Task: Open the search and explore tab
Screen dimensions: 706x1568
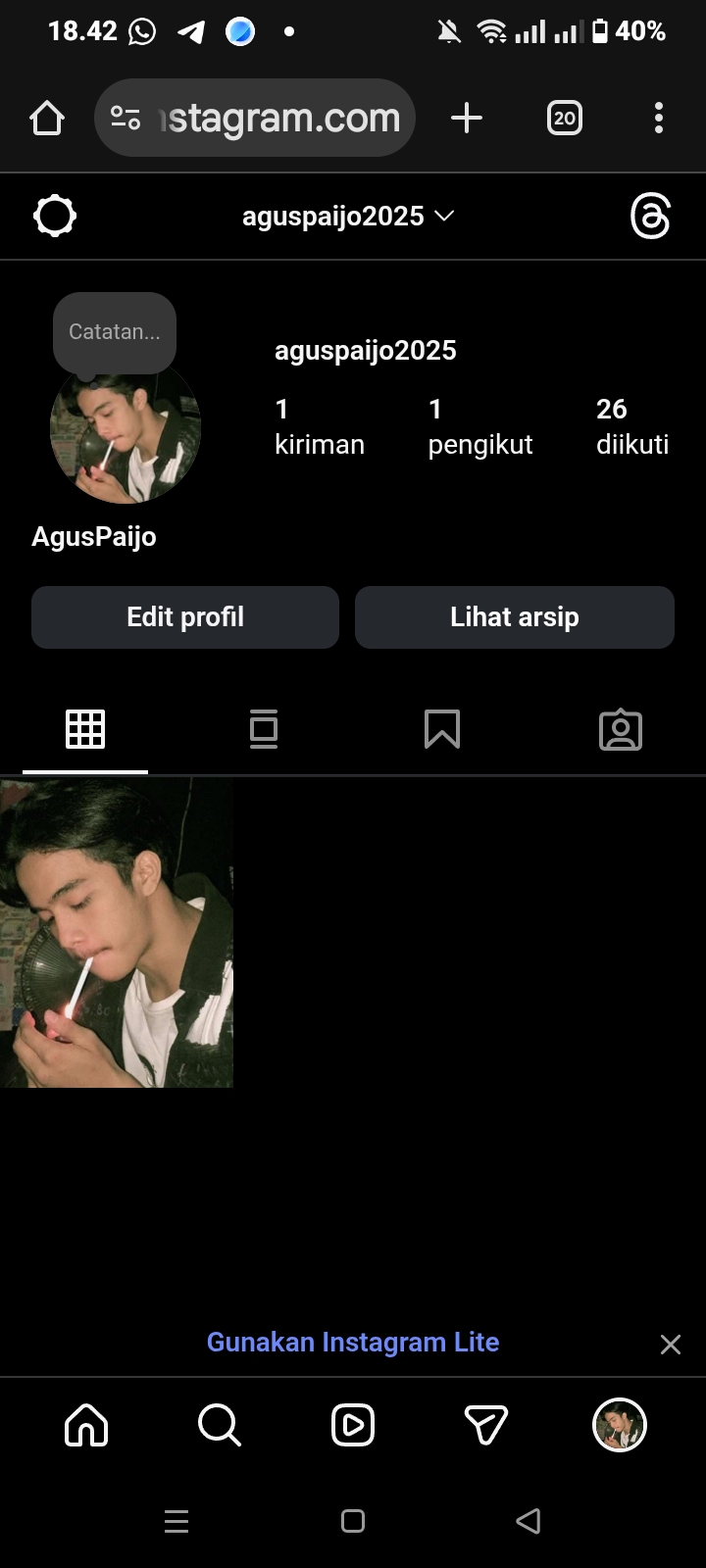Action: (220, 1425)
